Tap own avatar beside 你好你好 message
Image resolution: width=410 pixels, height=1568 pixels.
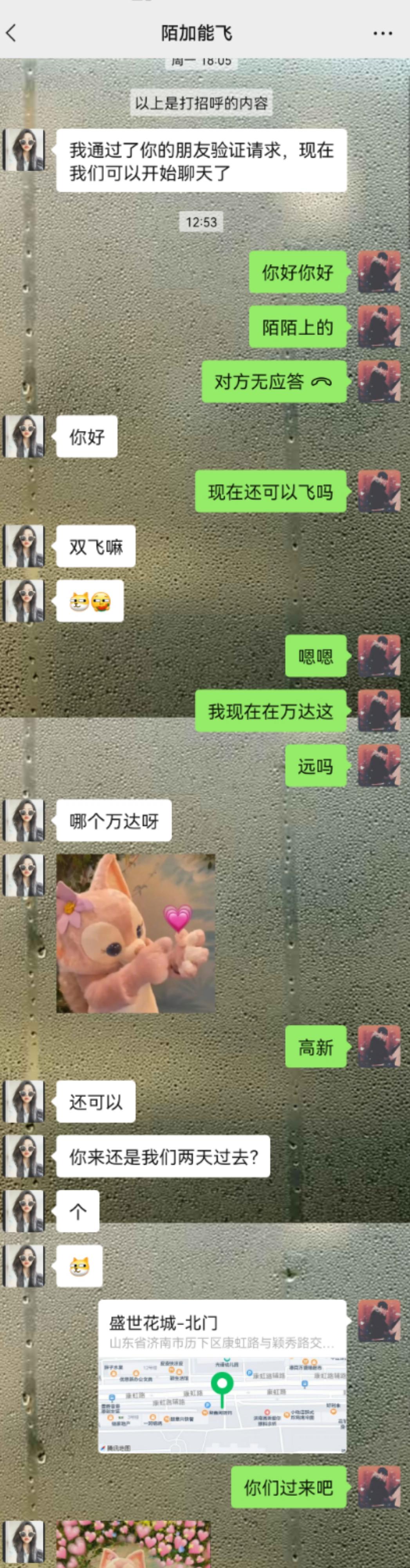pyautogui.click(x=379, y=272)
